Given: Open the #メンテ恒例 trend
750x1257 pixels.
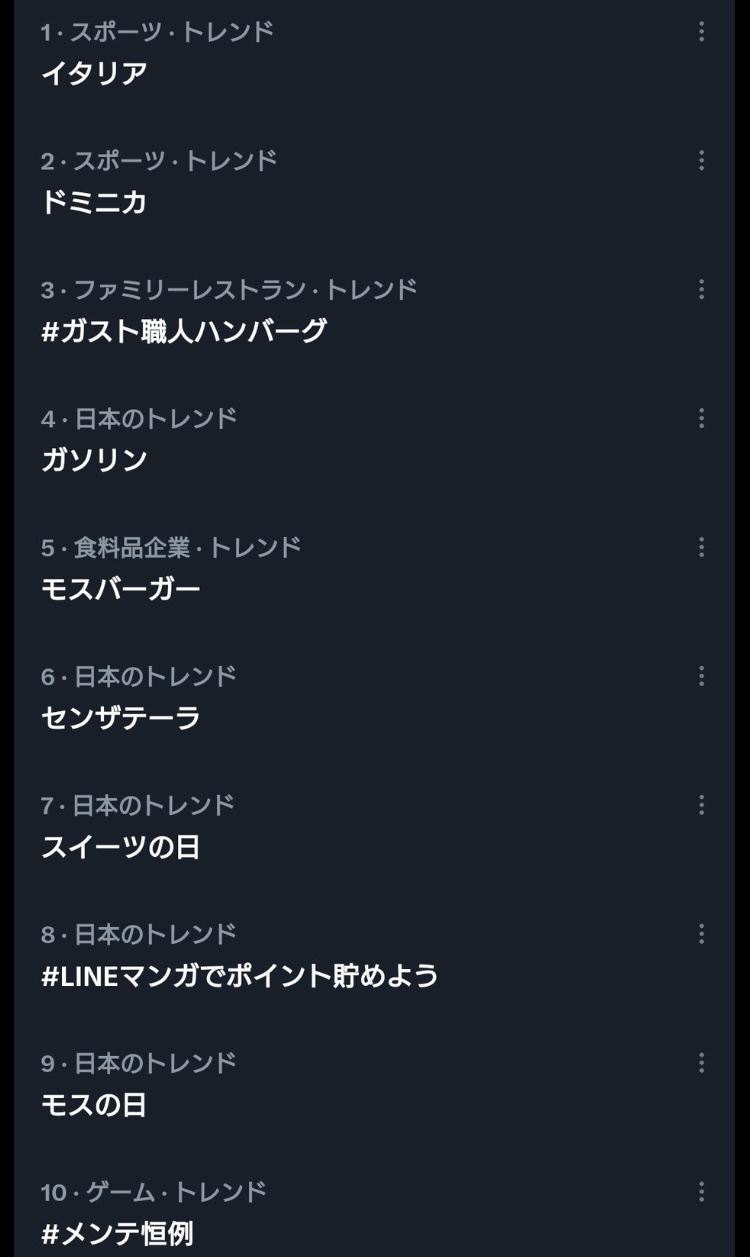Looking at the screenshot, I should point(117,1233).
